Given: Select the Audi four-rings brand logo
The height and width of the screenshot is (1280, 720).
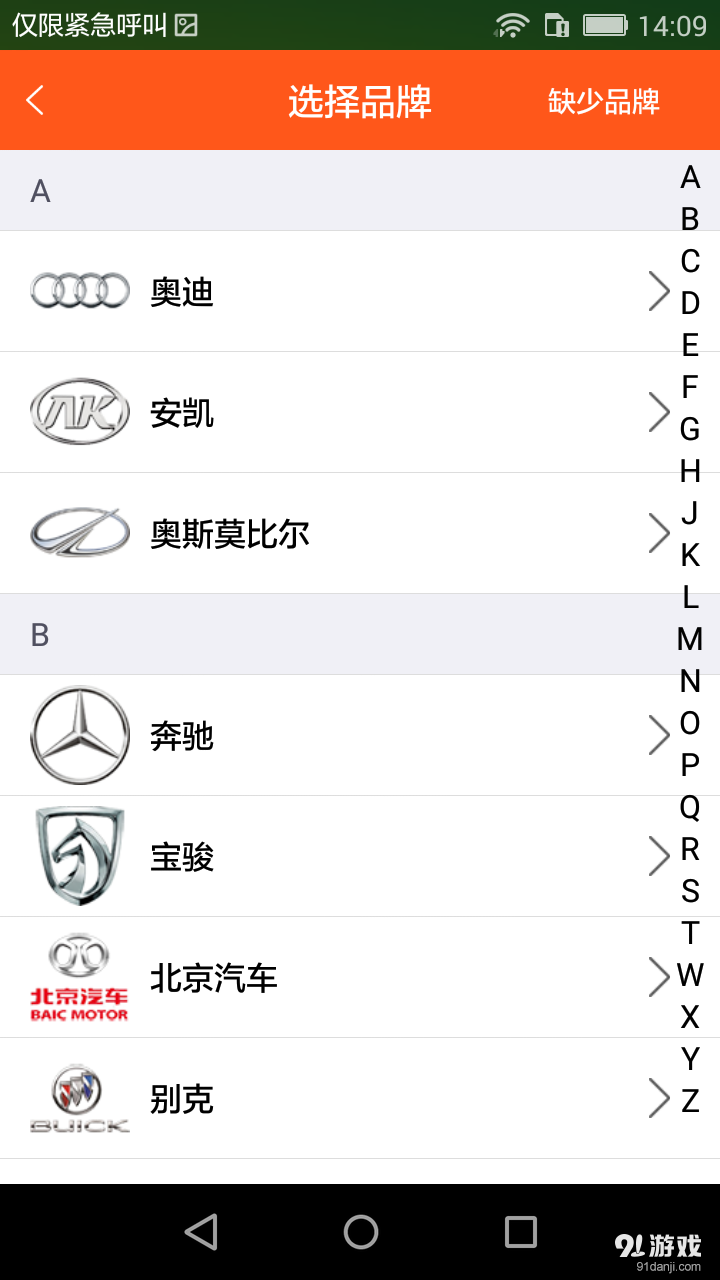Looking at the screenshot, I should [x=80, y=291].
